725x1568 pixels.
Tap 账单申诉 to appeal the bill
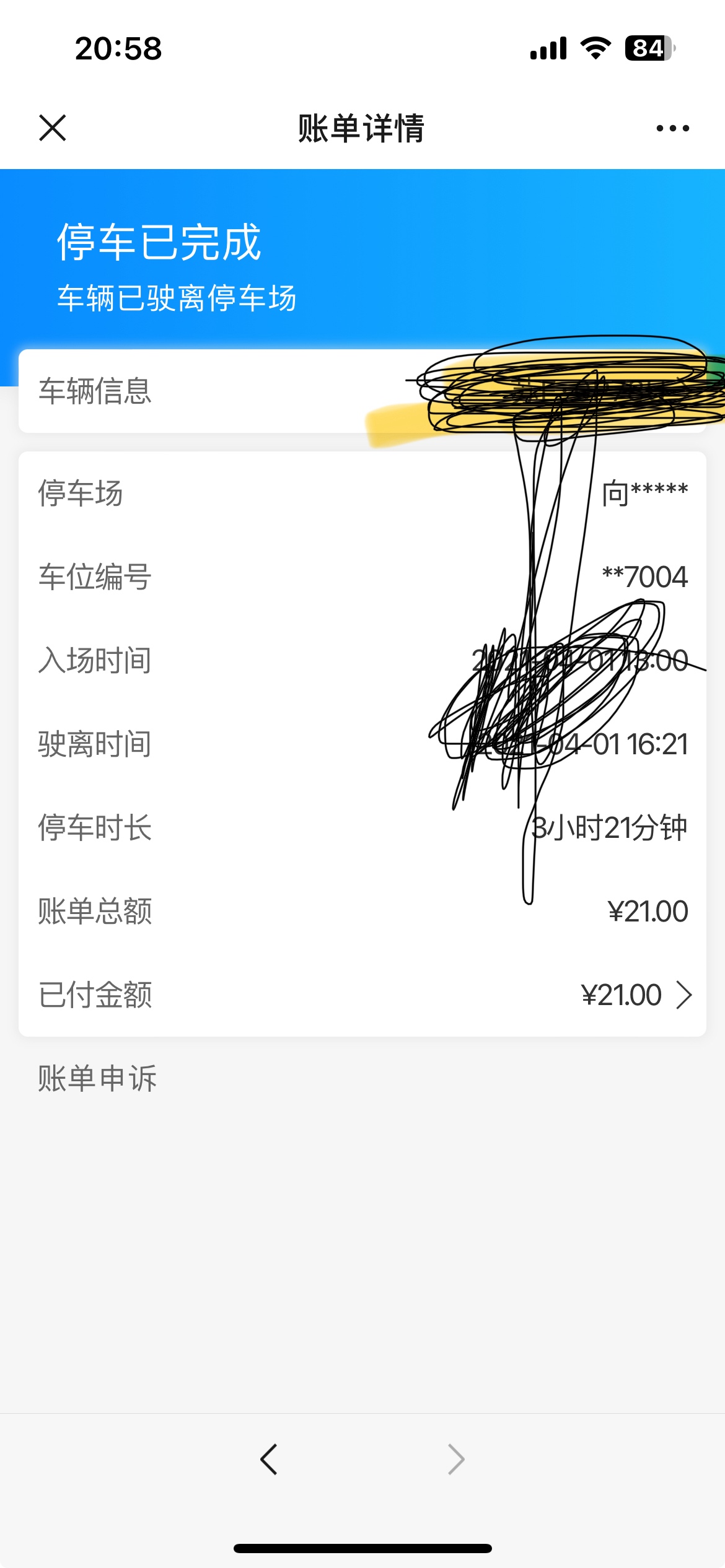pos(97,1078)
